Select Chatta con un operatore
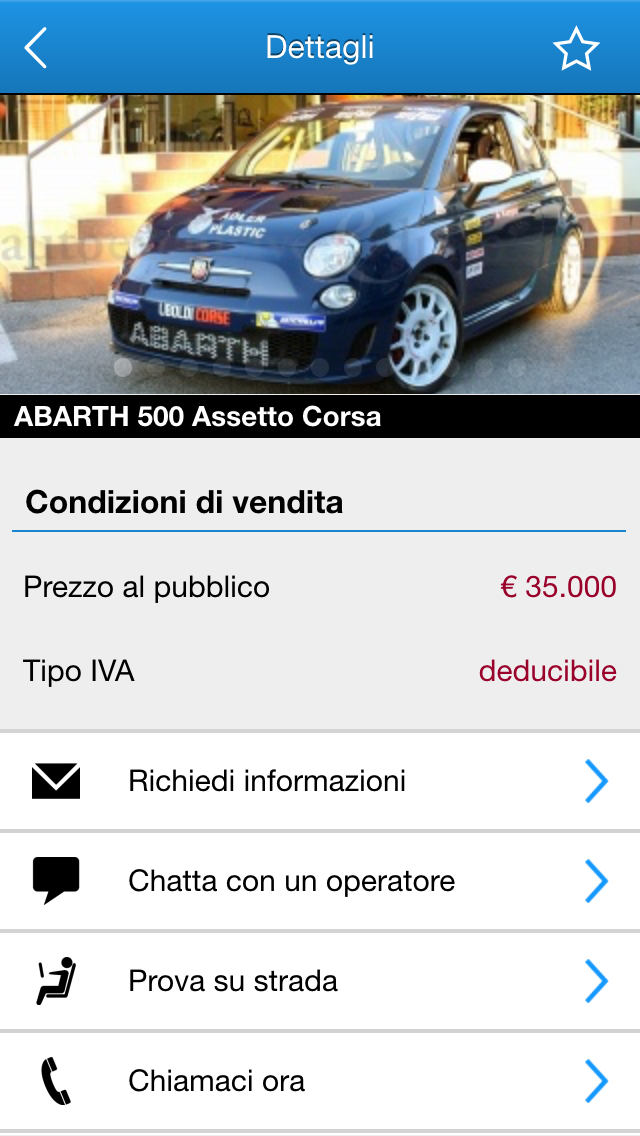This screenshot has height=1136, width=640. click(320, 881)
